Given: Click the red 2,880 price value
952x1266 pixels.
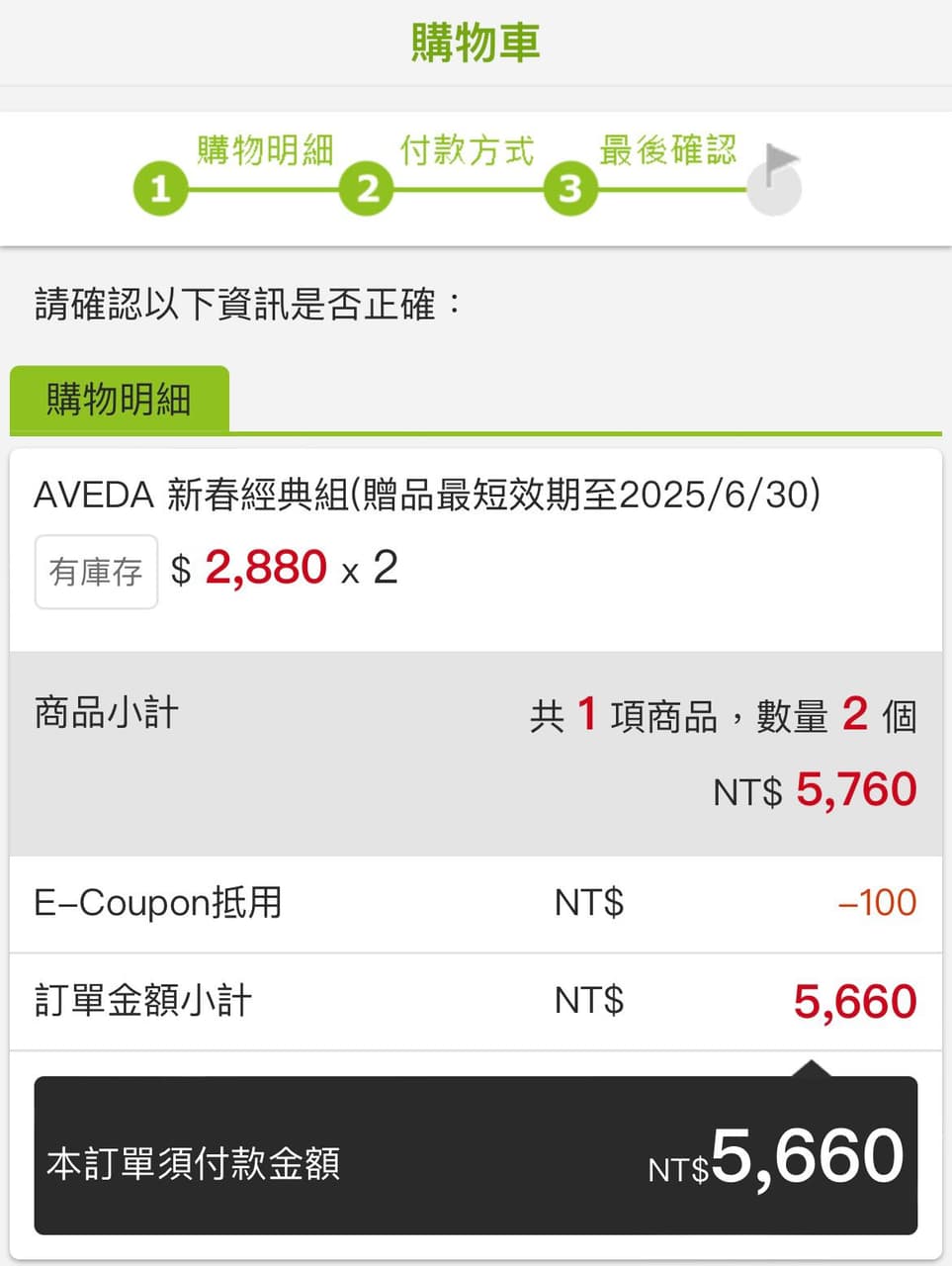Looking at the screenshot, I should coord(265,566).
